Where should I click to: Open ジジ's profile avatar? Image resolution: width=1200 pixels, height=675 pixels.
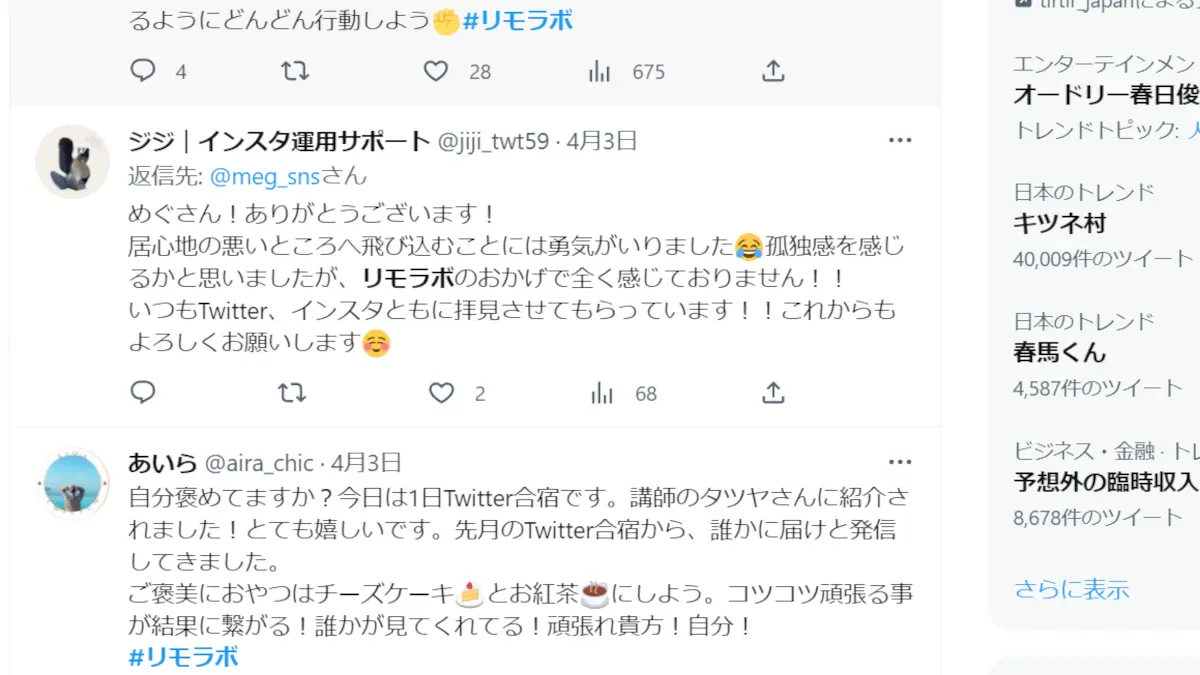[x=72, y=162]
